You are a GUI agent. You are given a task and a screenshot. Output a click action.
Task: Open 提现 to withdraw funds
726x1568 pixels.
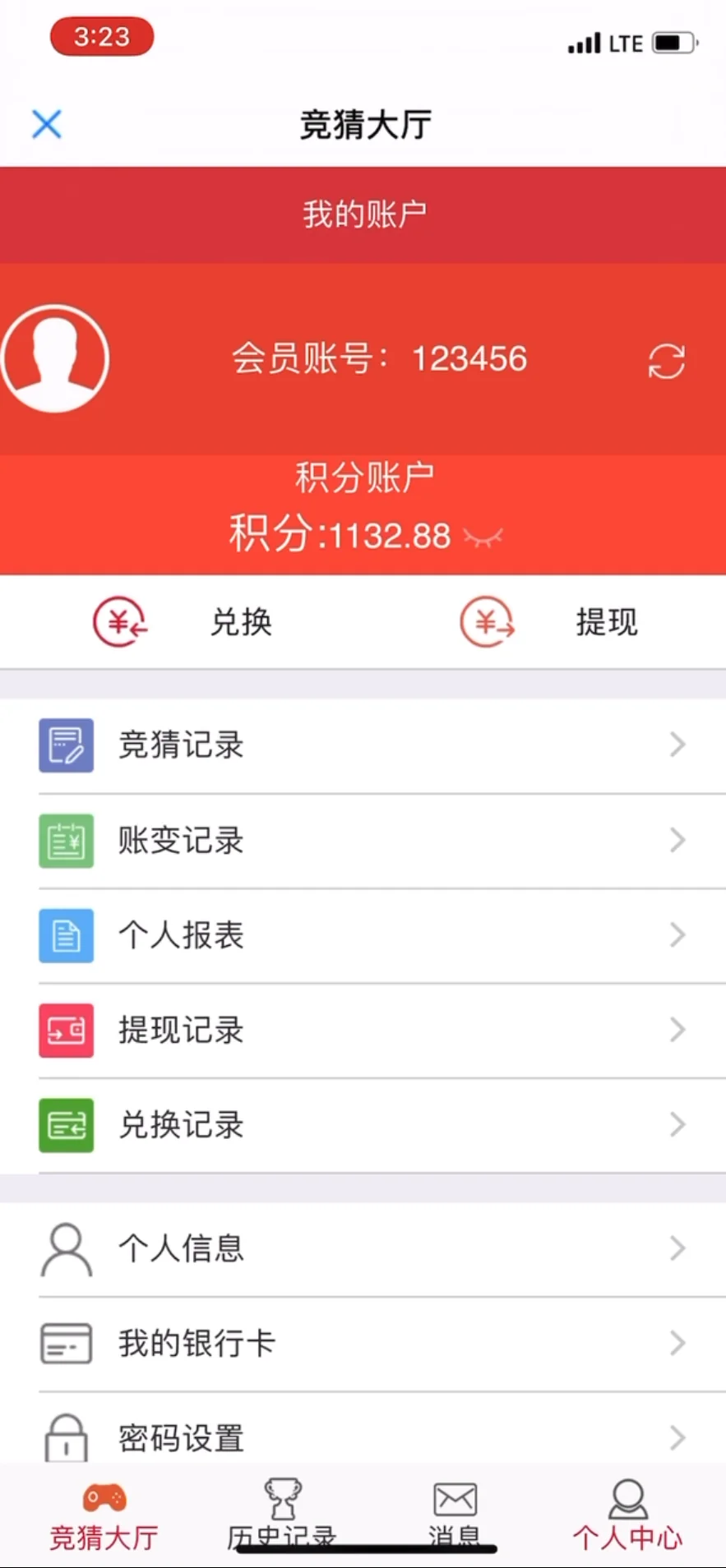coord(549,622)
